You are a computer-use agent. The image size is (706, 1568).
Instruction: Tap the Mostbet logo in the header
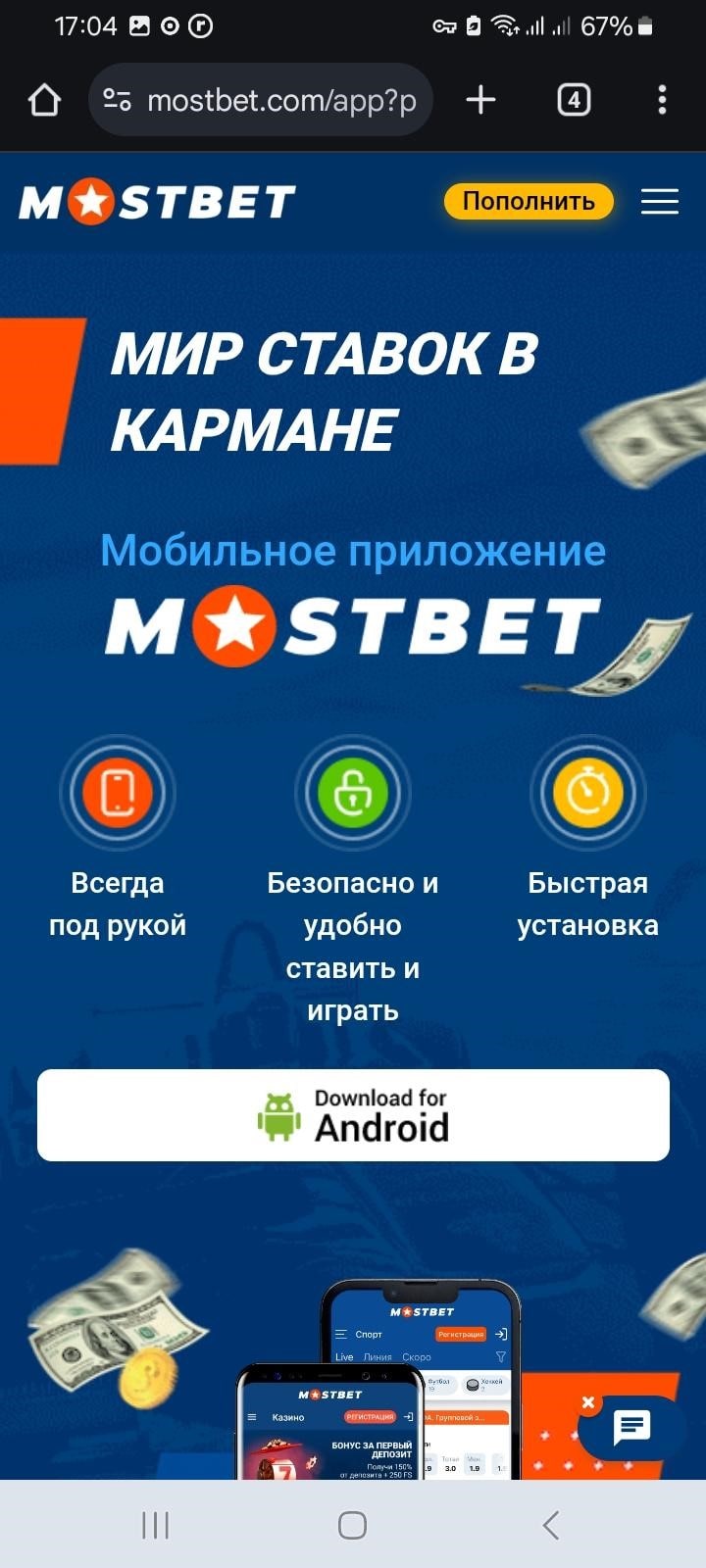pos(157,202)
